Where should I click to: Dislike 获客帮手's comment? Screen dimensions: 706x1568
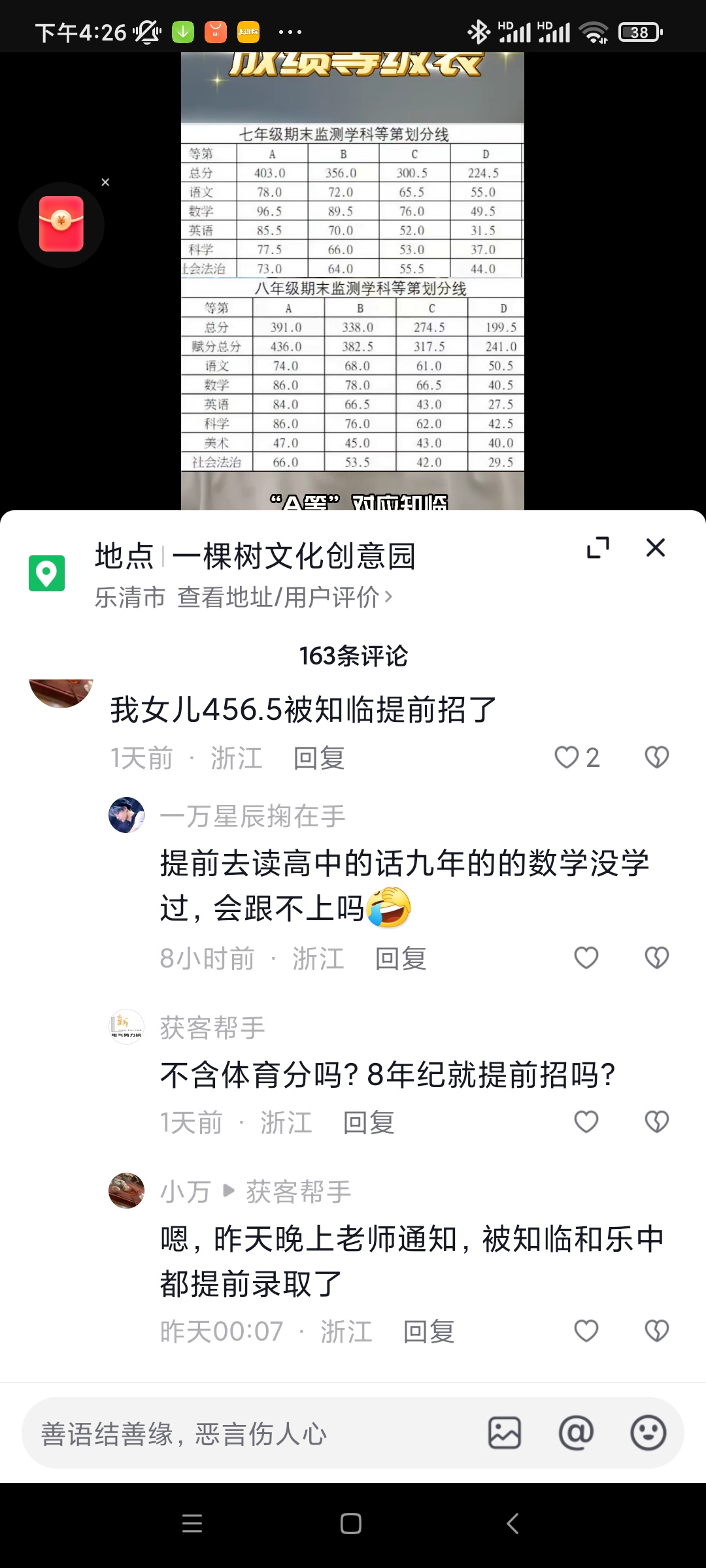[x=656, y=1122]
